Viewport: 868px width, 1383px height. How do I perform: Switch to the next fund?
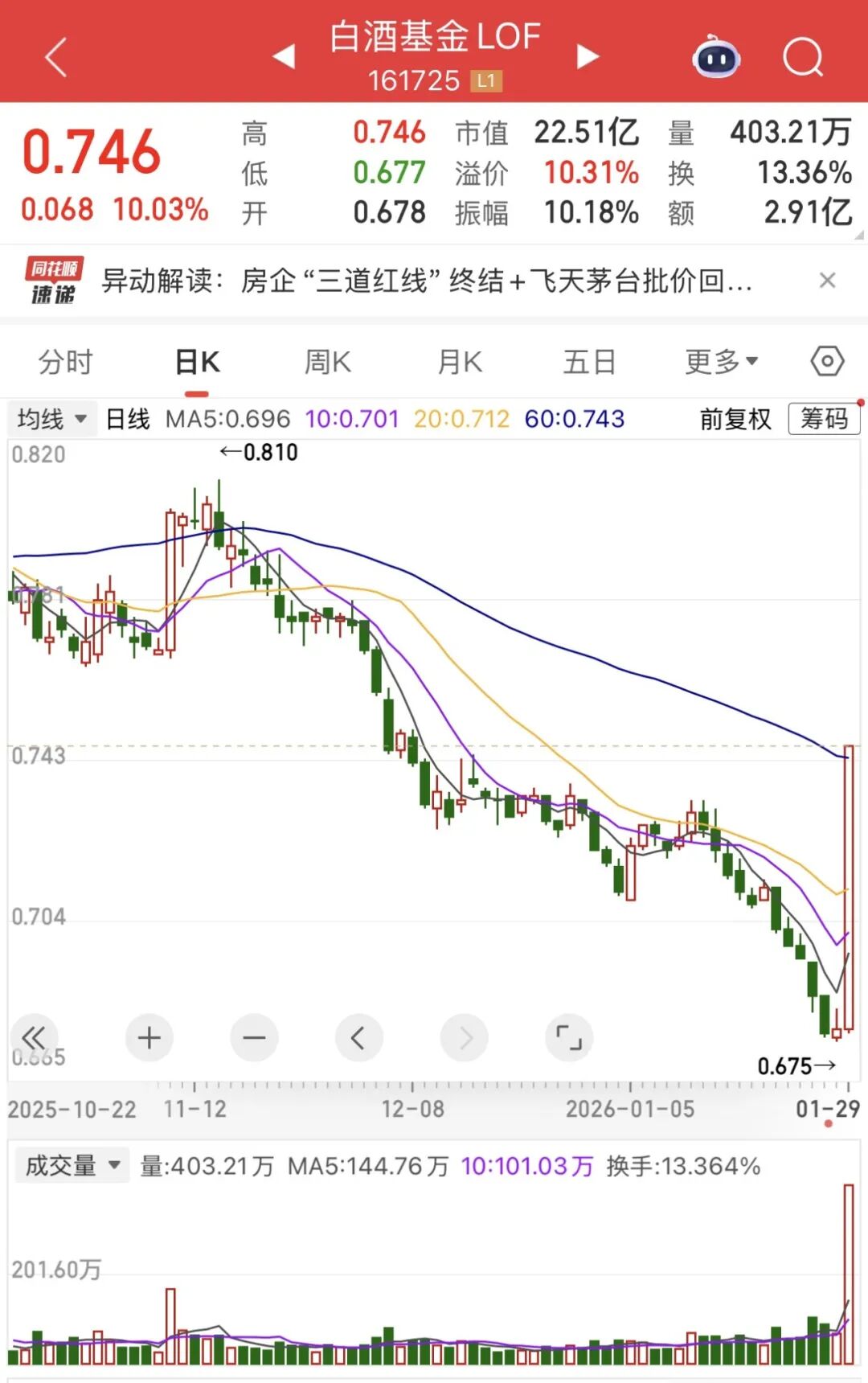[588, 56]
